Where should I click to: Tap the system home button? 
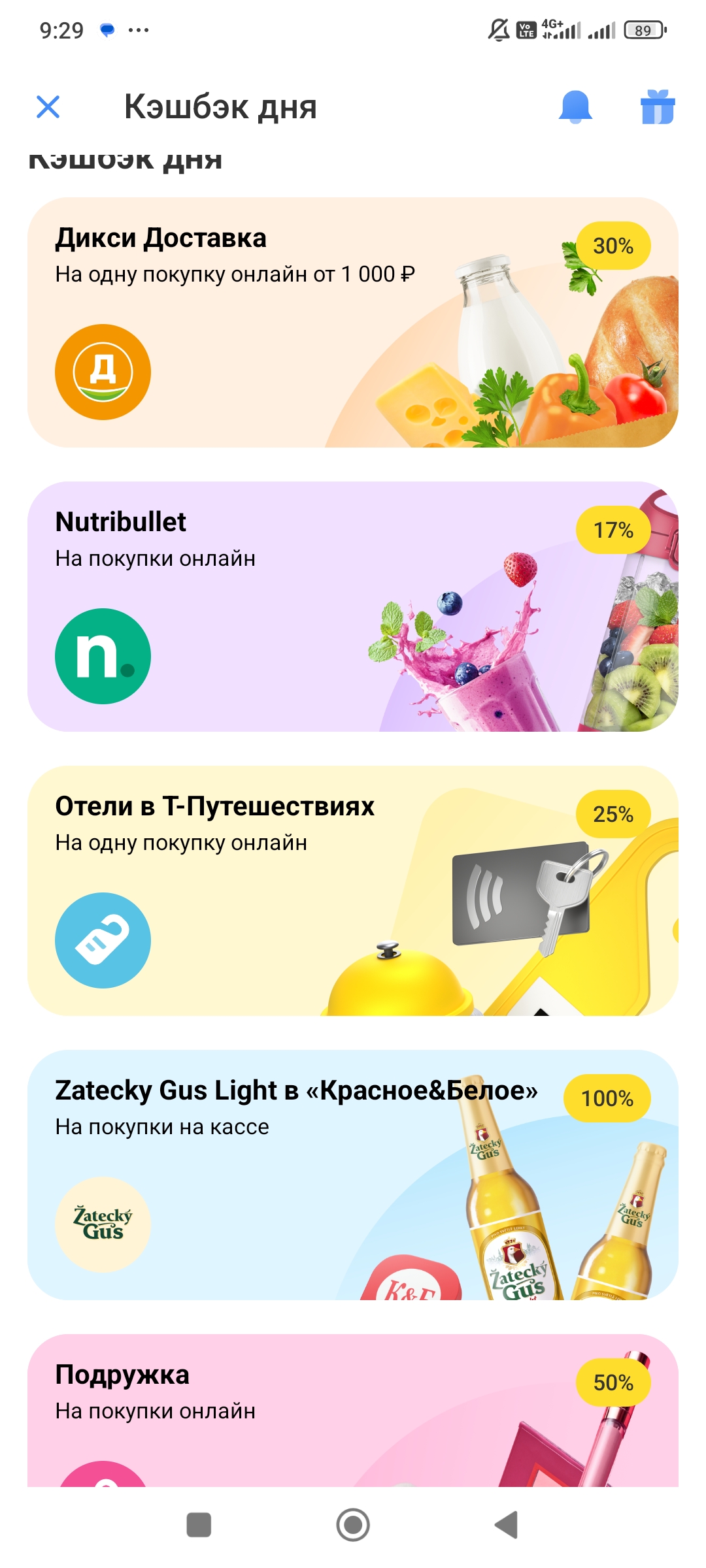[353, 1525]
